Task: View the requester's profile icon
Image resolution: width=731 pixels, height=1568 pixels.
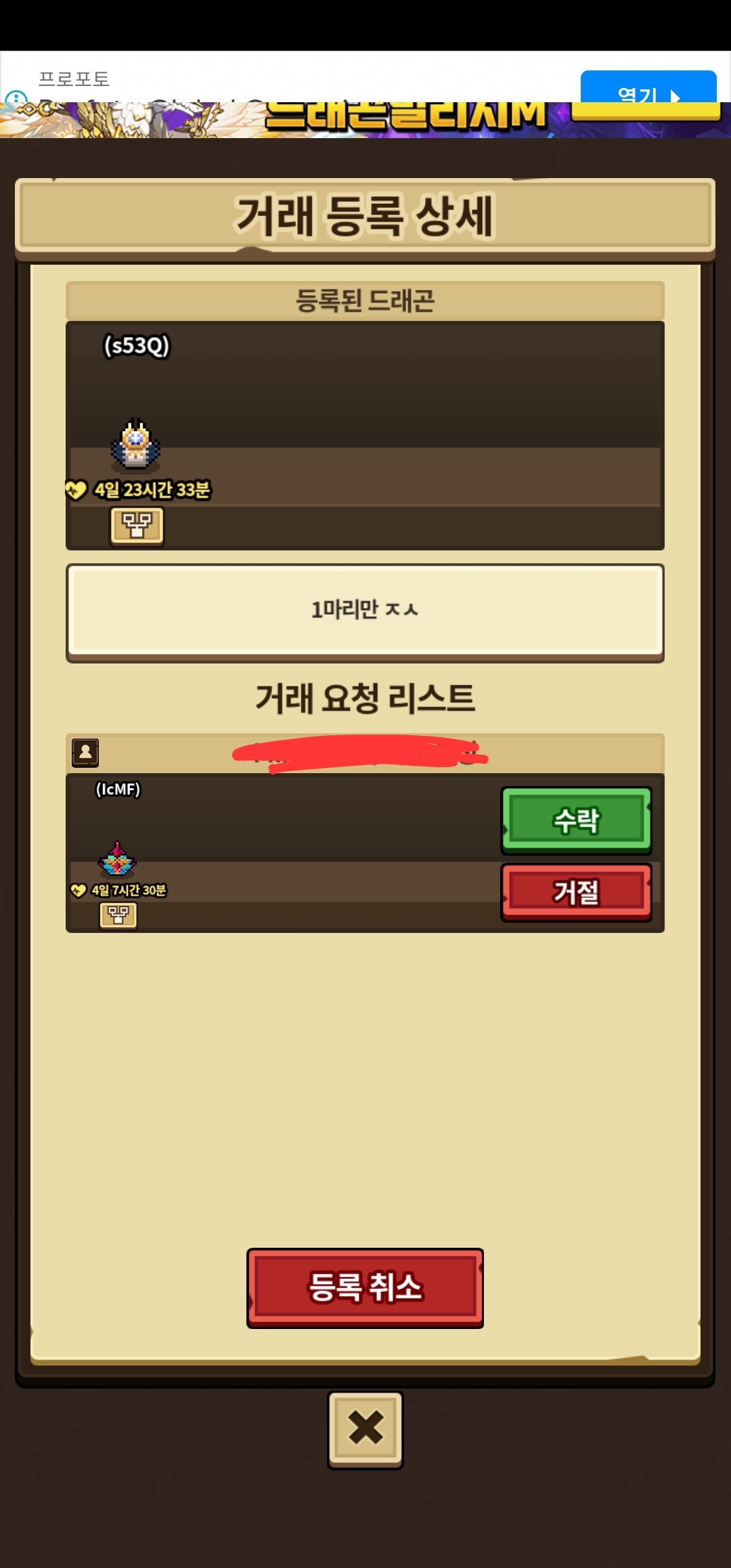Action: pos(86,752)
